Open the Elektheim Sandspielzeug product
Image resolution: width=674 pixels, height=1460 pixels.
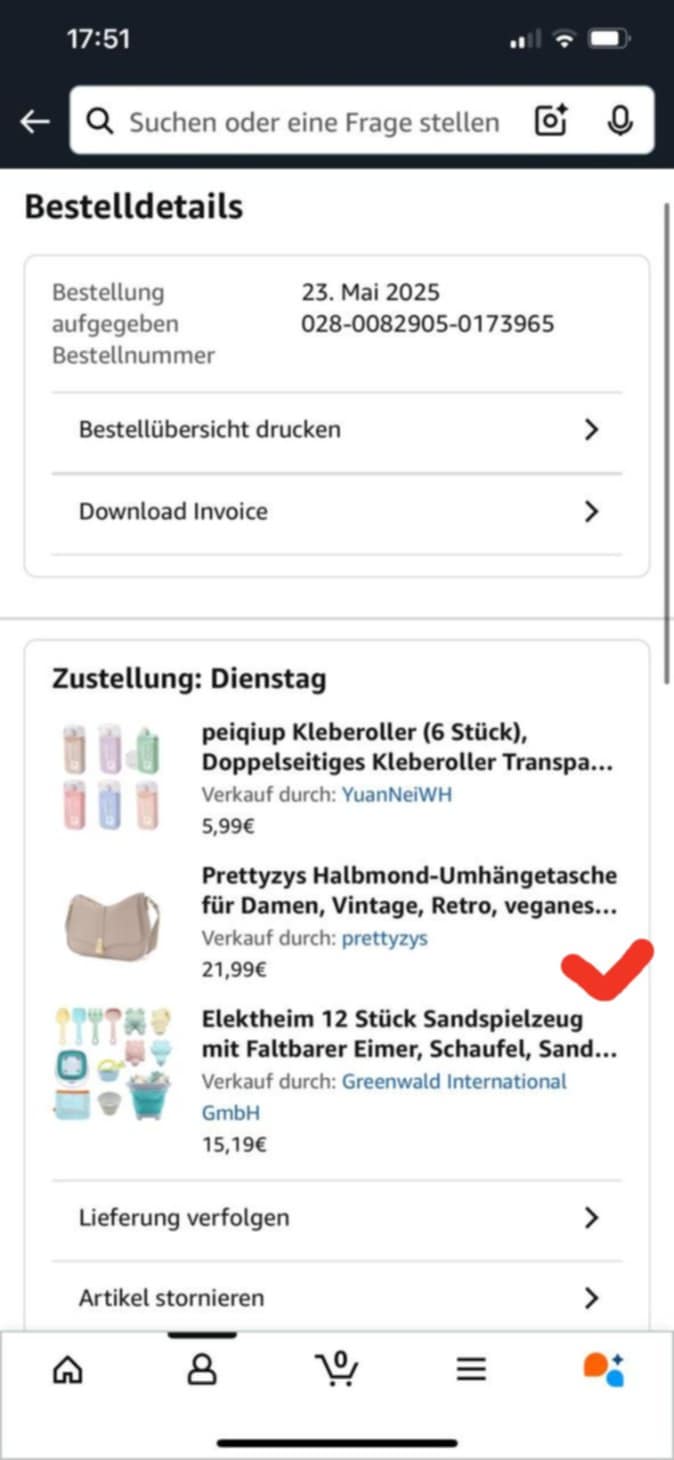(x=409, y=1035)
